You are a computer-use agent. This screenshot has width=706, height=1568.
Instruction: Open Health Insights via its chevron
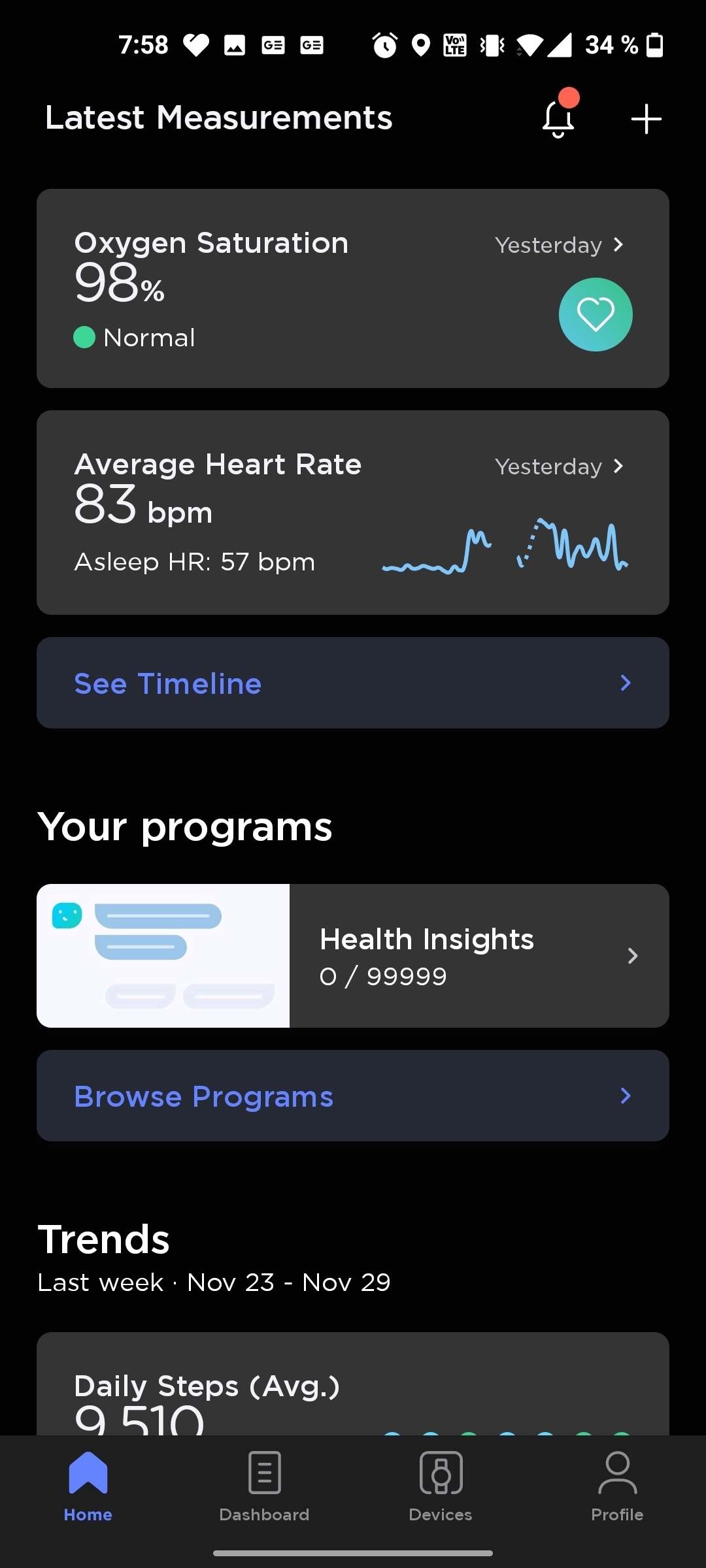point(632,956)
